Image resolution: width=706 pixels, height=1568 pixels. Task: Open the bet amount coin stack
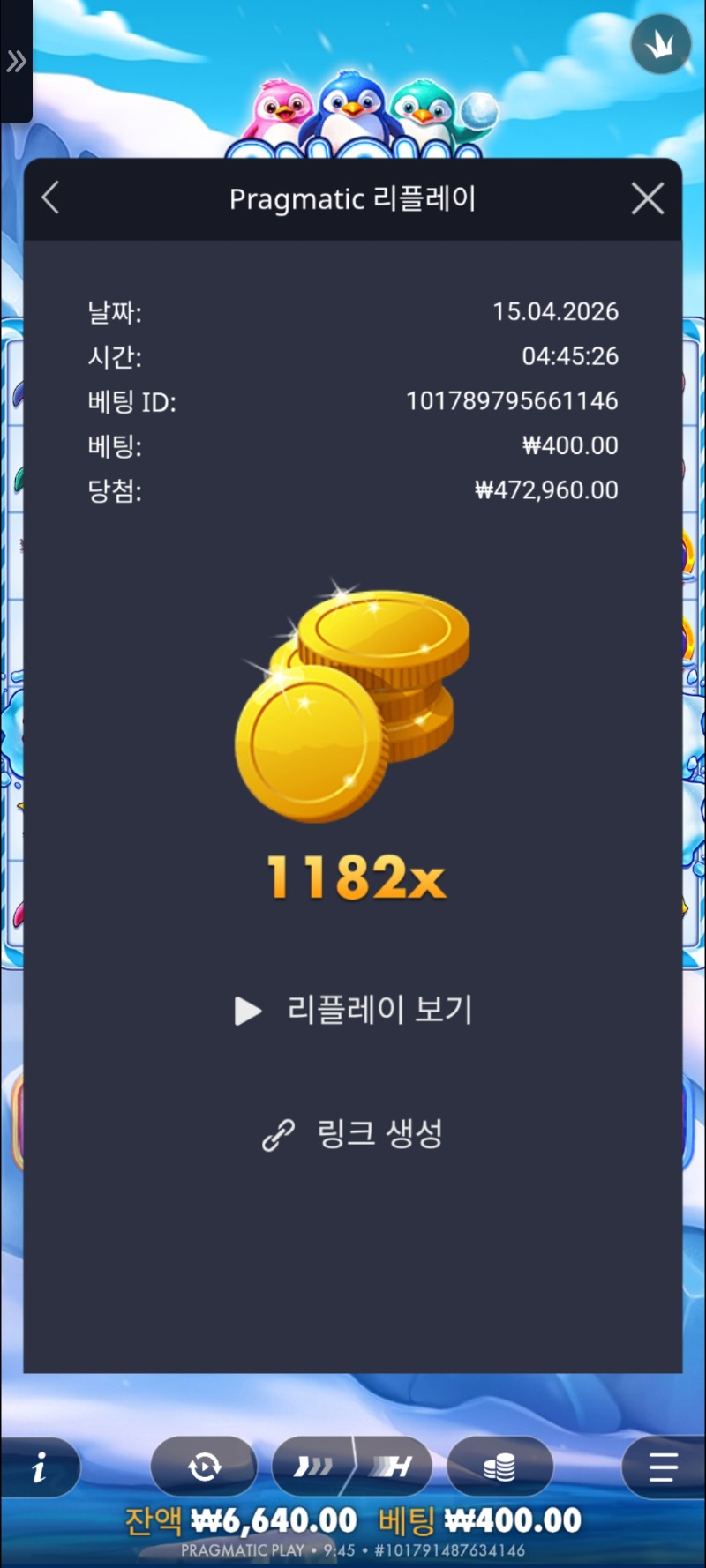point(499,1467)
